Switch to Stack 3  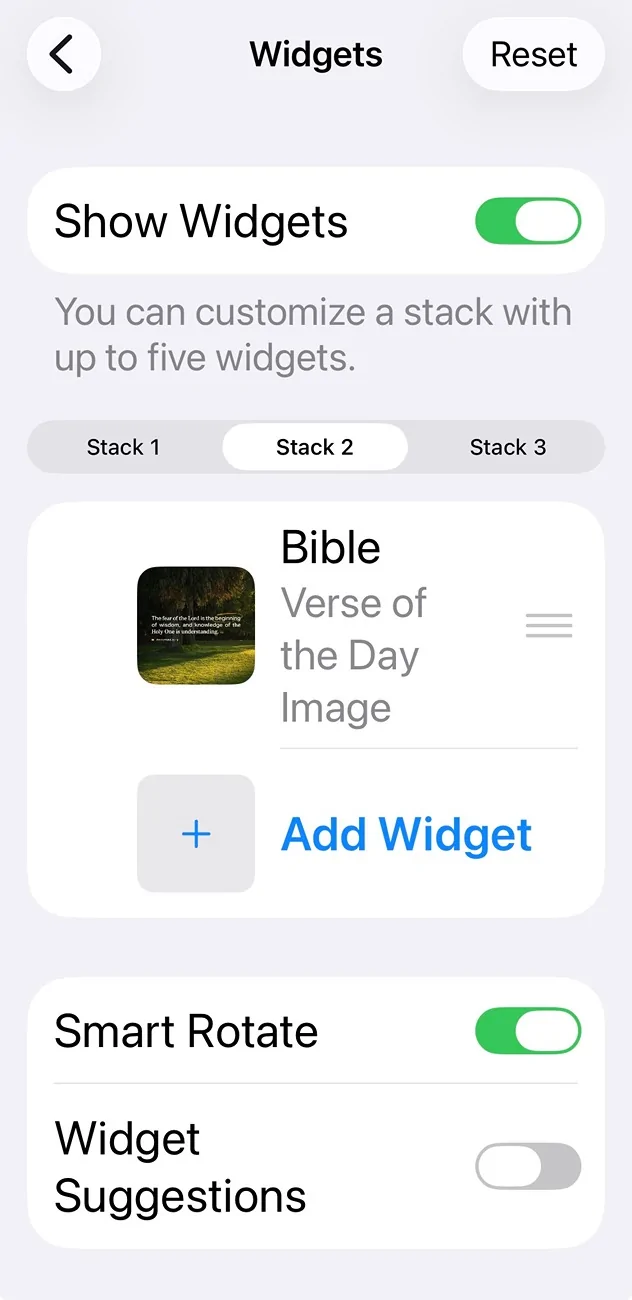[x=508, y=447]
